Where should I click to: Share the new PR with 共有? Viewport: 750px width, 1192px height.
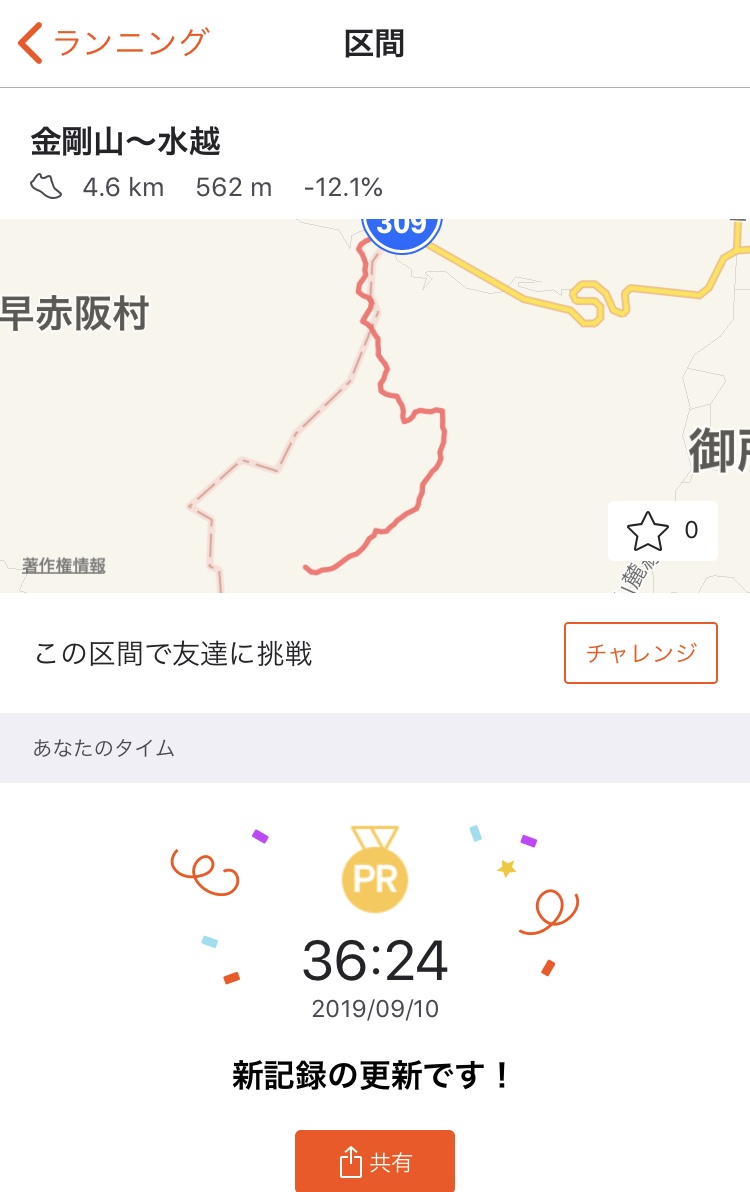click(x=375, y=1162)
